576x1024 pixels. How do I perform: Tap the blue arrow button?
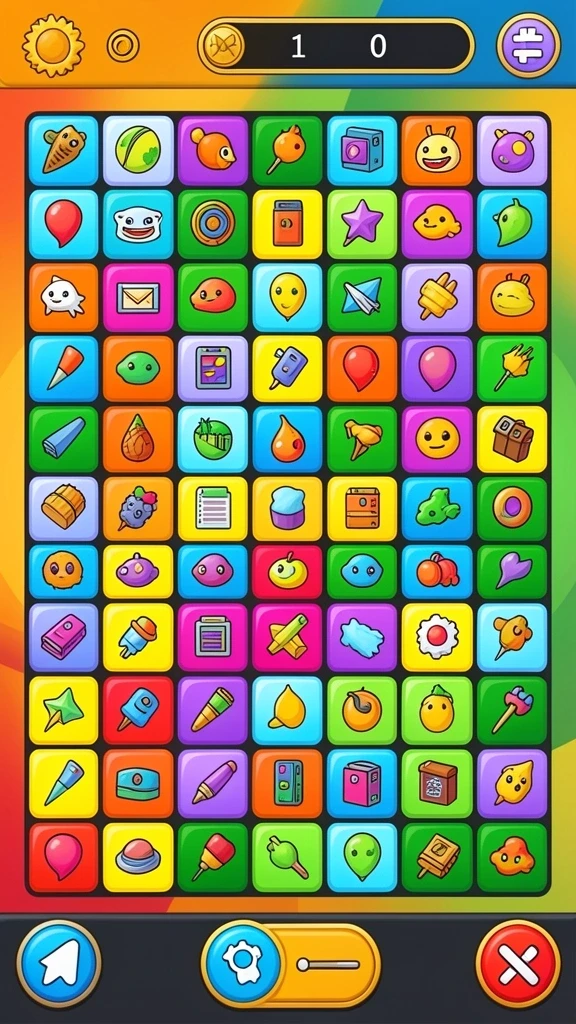click(59, 964)
